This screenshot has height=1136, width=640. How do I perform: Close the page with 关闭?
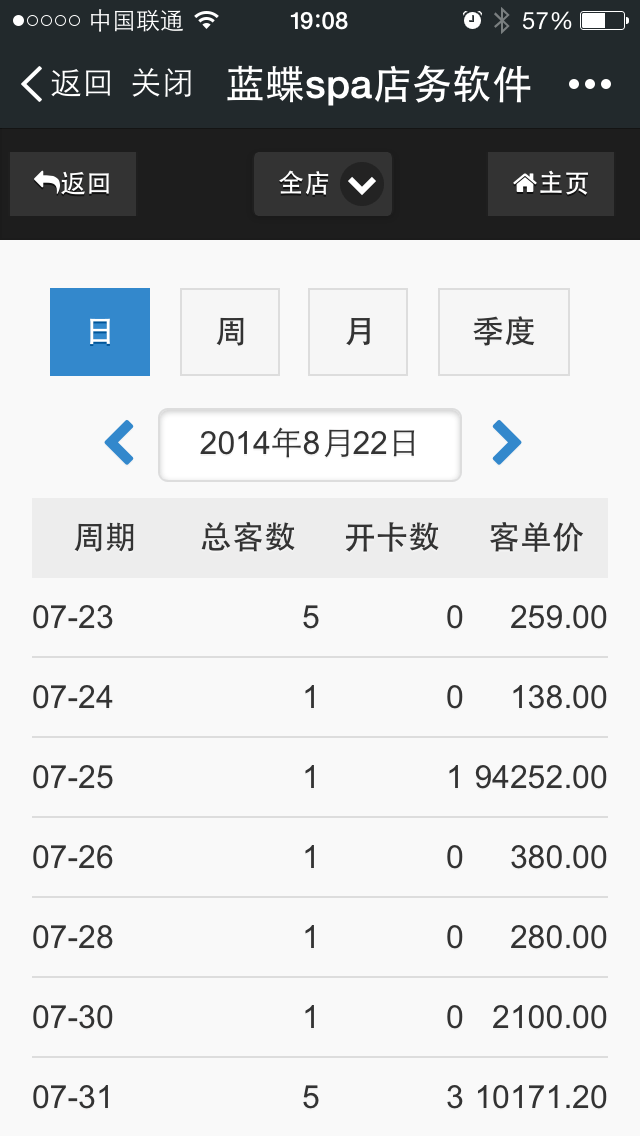click(162, 84)
